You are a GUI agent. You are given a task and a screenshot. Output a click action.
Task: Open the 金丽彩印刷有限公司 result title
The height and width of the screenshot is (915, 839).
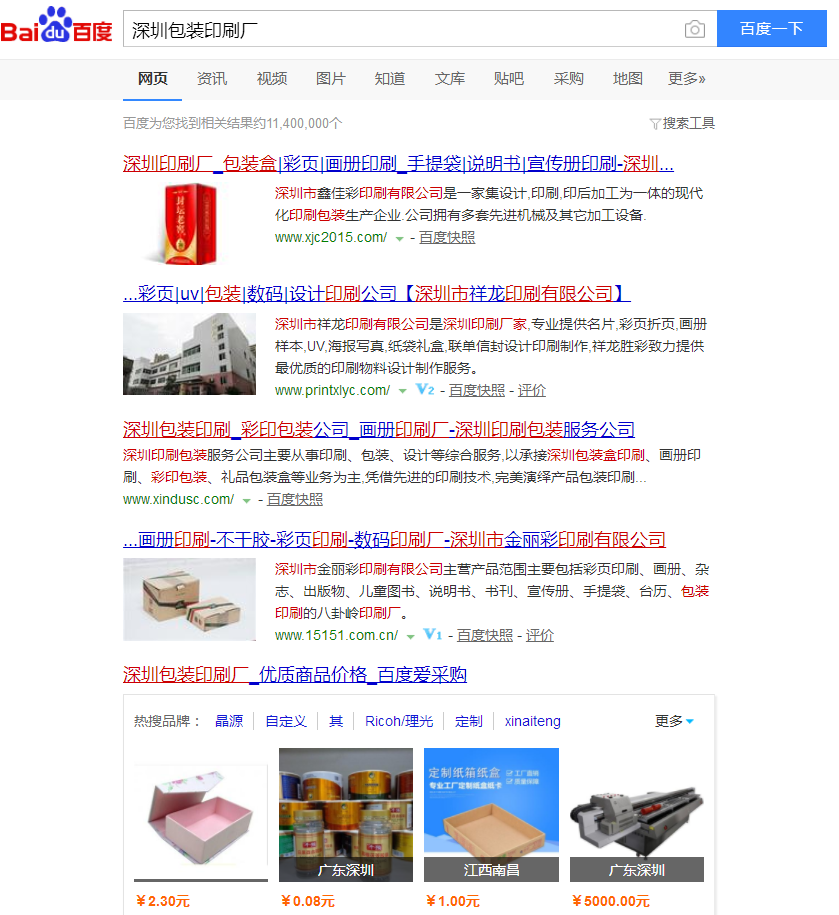(394, 540)
